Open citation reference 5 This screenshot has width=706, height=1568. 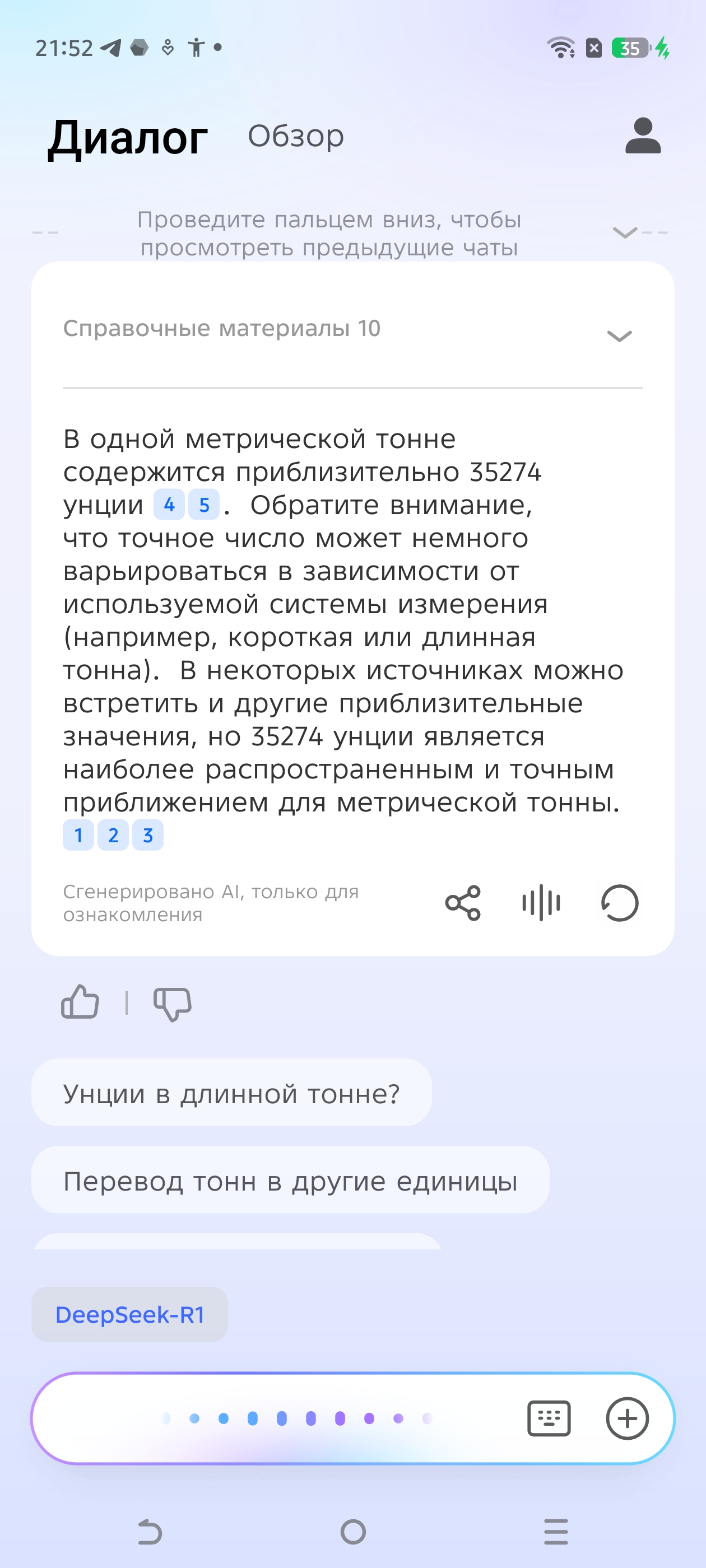coord(204,505)
